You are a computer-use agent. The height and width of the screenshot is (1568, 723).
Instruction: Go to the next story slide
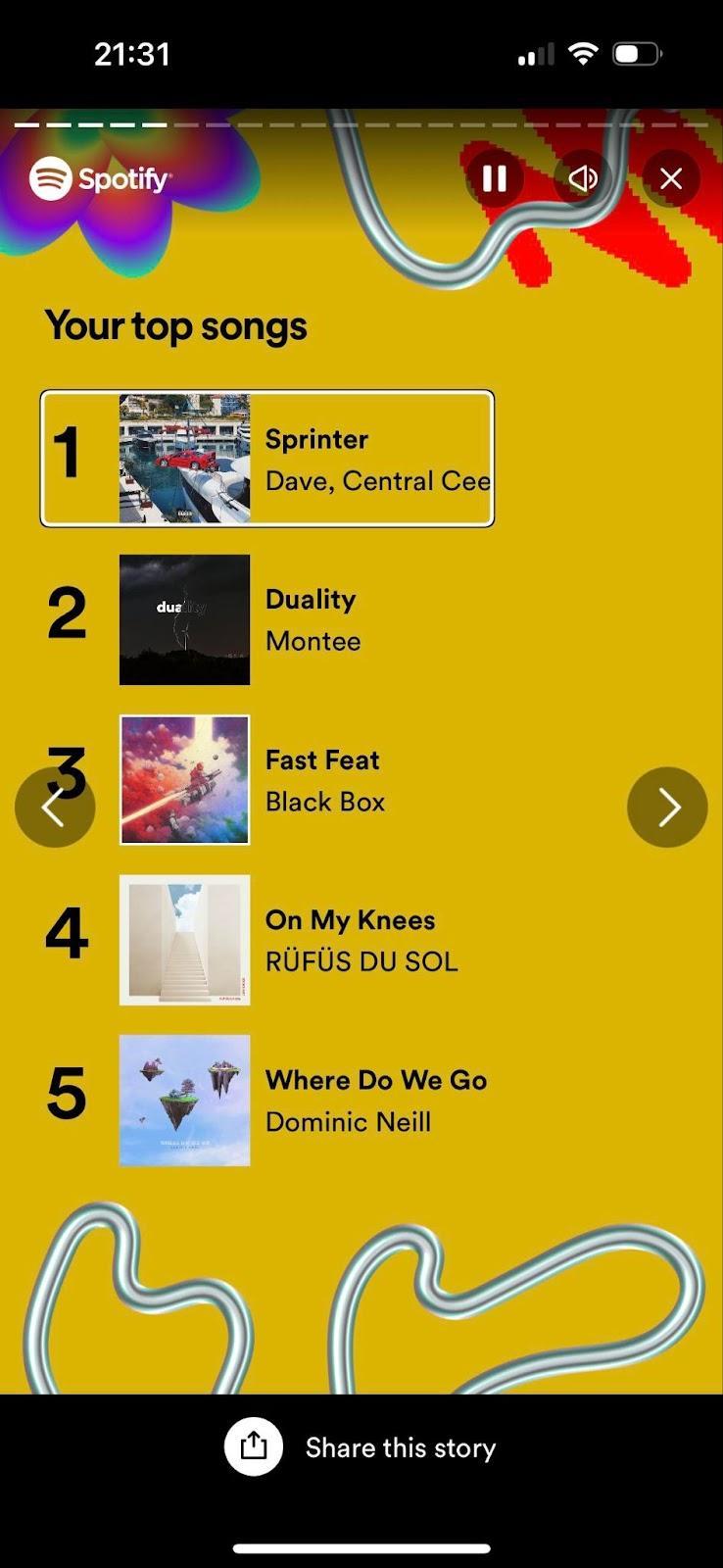tap(667, 807)
